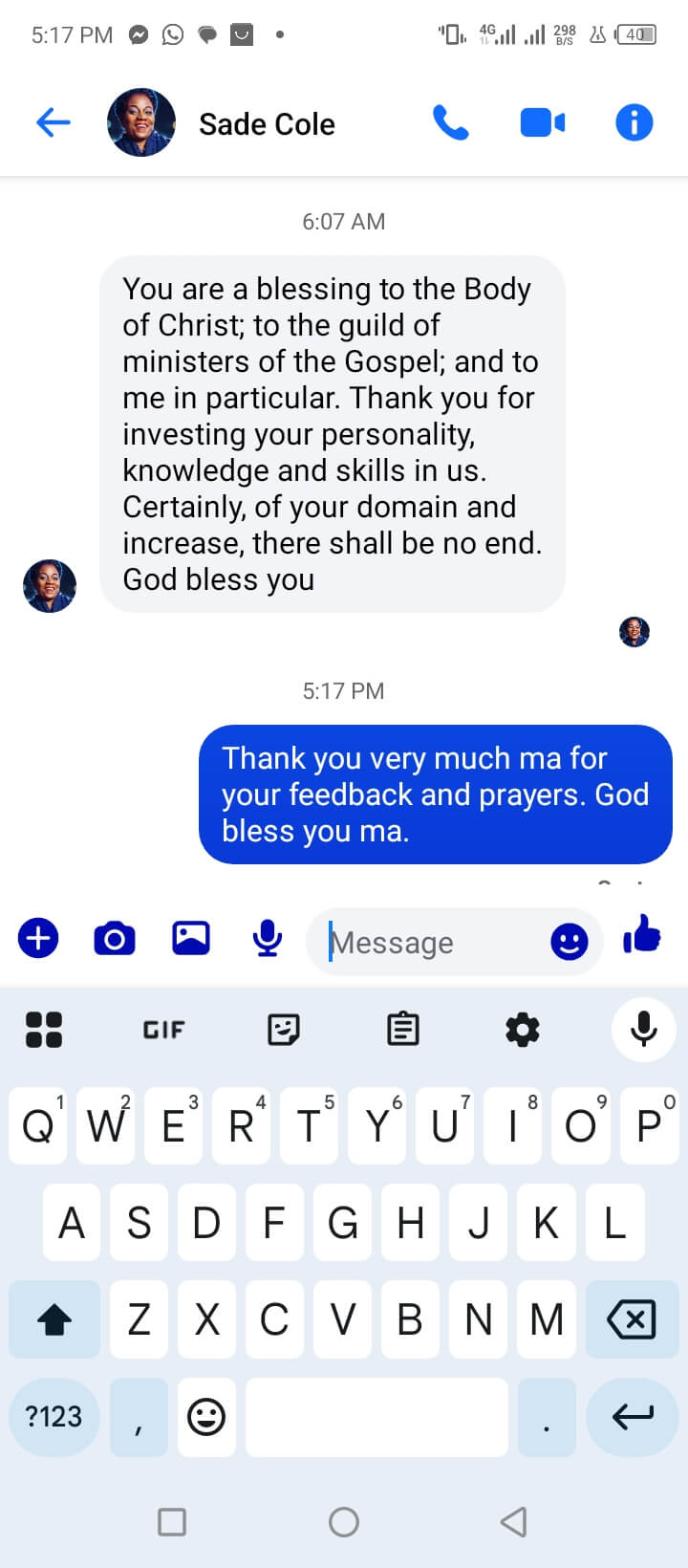The width and height of the screenshot is (688, 1568).
Task: Start a voice call with Sade Cole
Action: [450, 122]
